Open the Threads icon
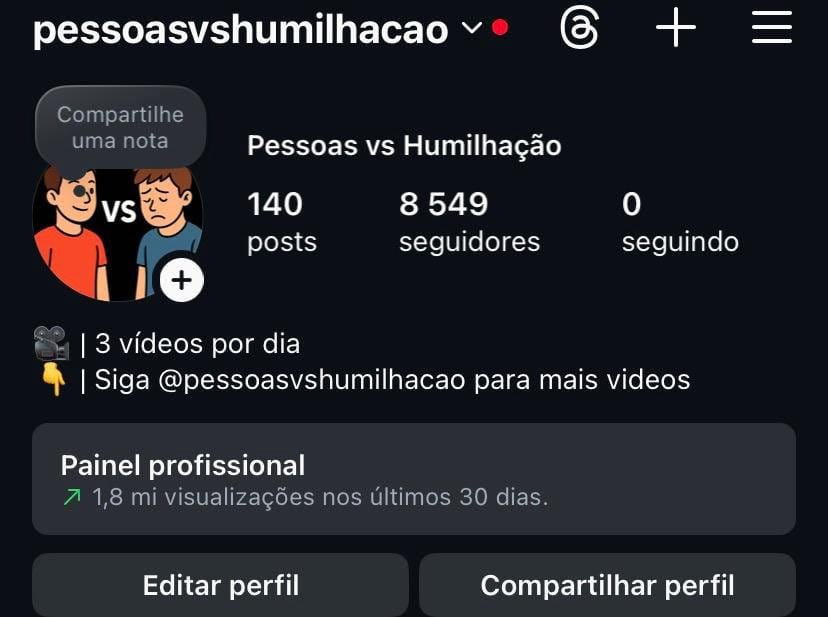 (579, 28)
